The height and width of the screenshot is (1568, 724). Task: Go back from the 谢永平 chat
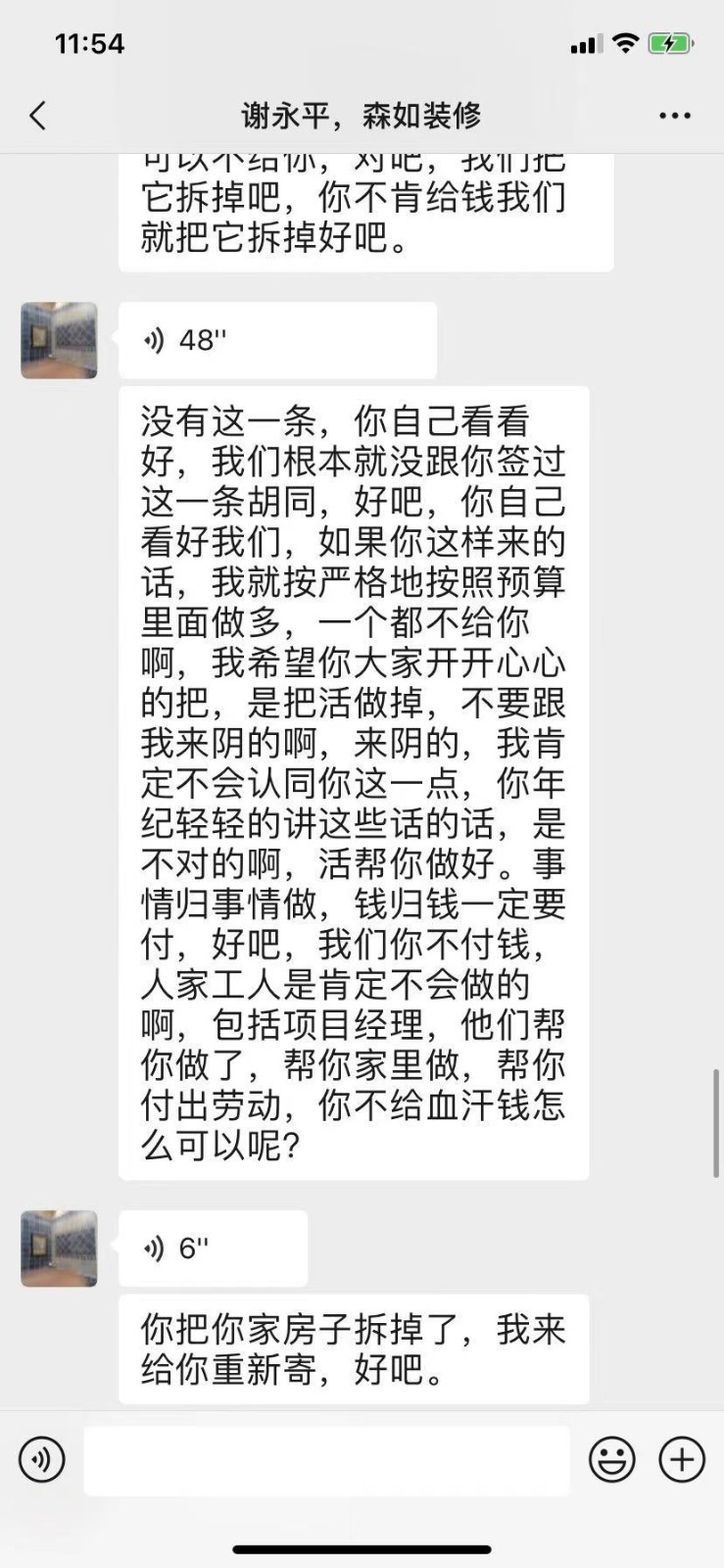point(38,116)
